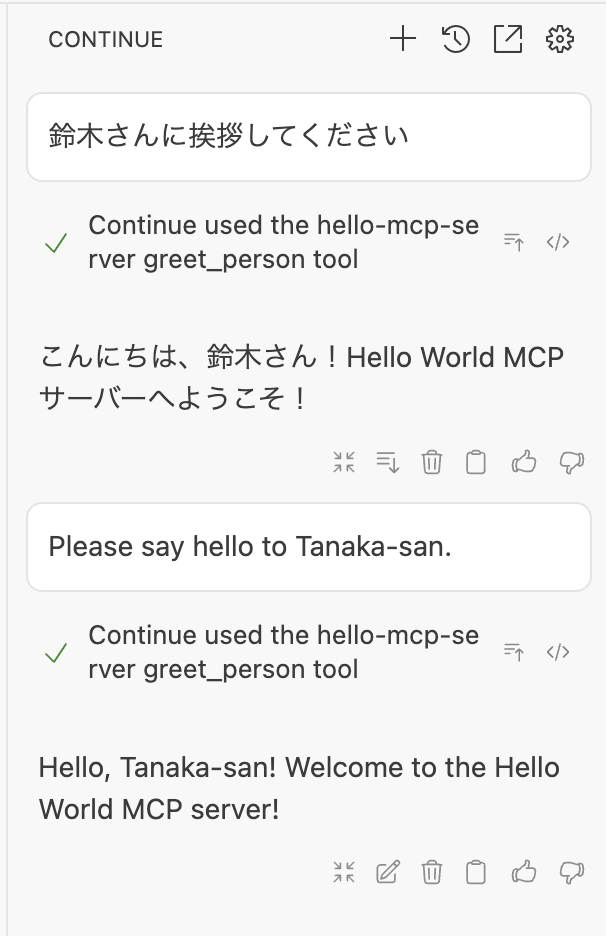Screen dimensions: 606x936
Task: View code for the second greet_person tool call
Action: point(558,652)
